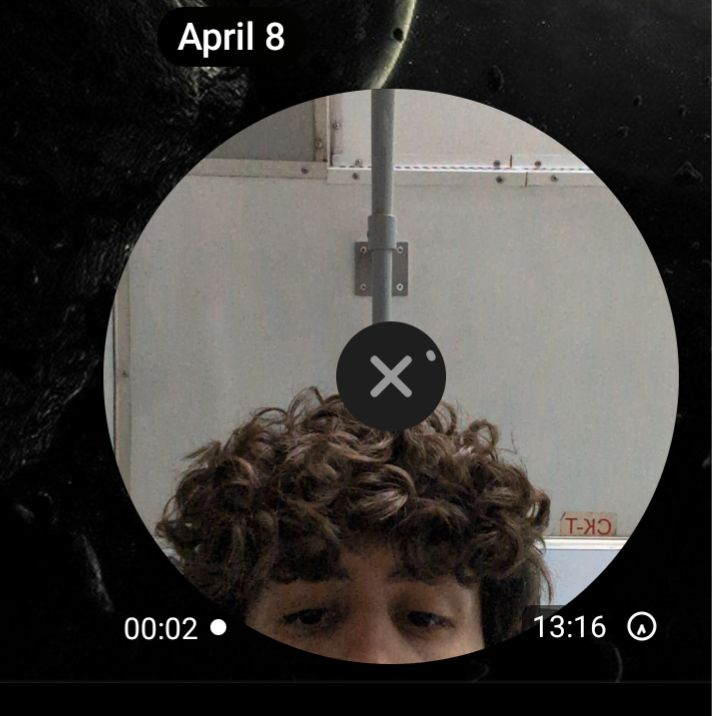Tap the April 8 date chip
The image size is (712, 716).
click(x=231, y=38)
